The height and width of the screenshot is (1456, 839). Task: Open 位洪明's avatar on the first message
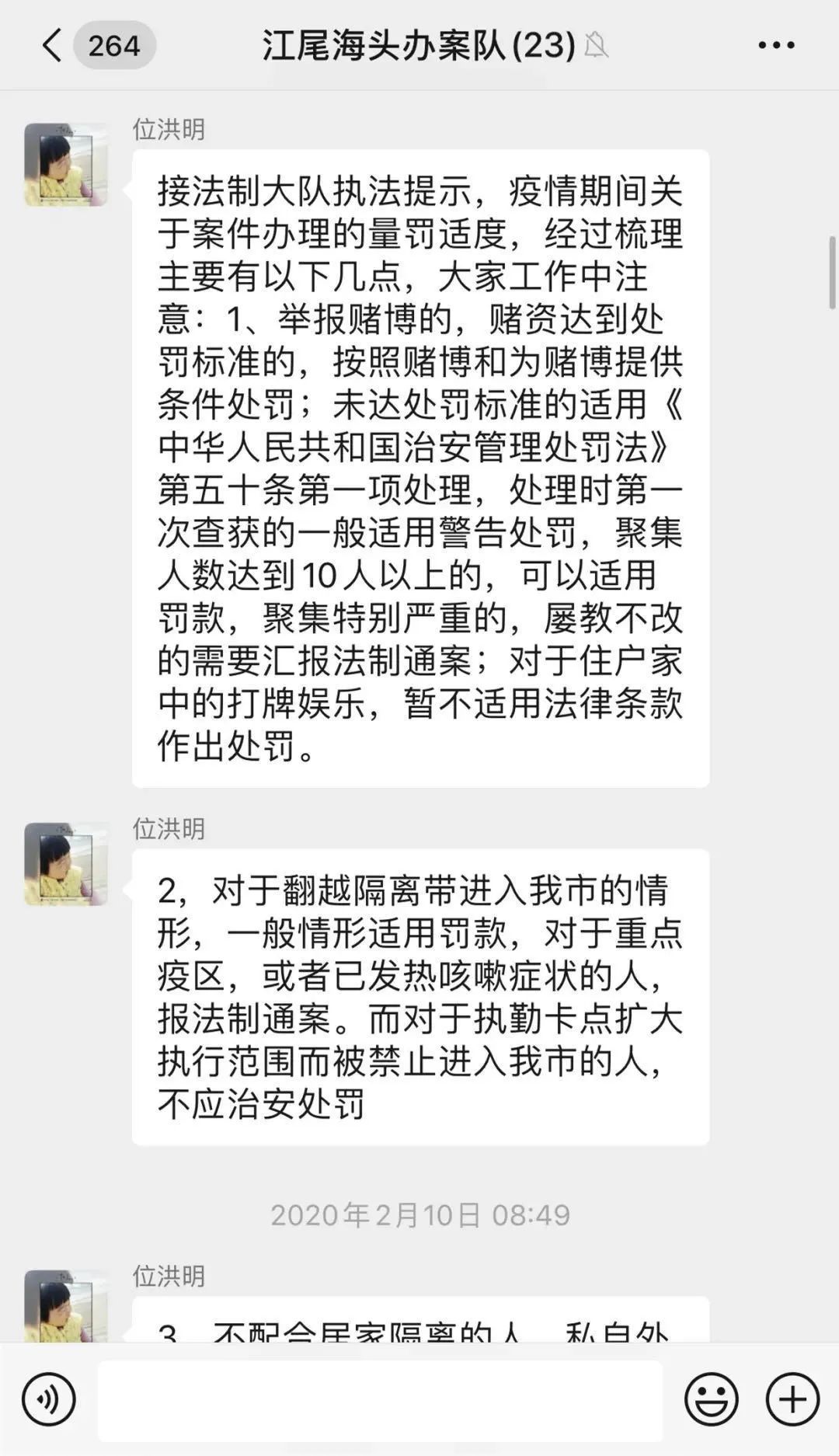[66, 165]
